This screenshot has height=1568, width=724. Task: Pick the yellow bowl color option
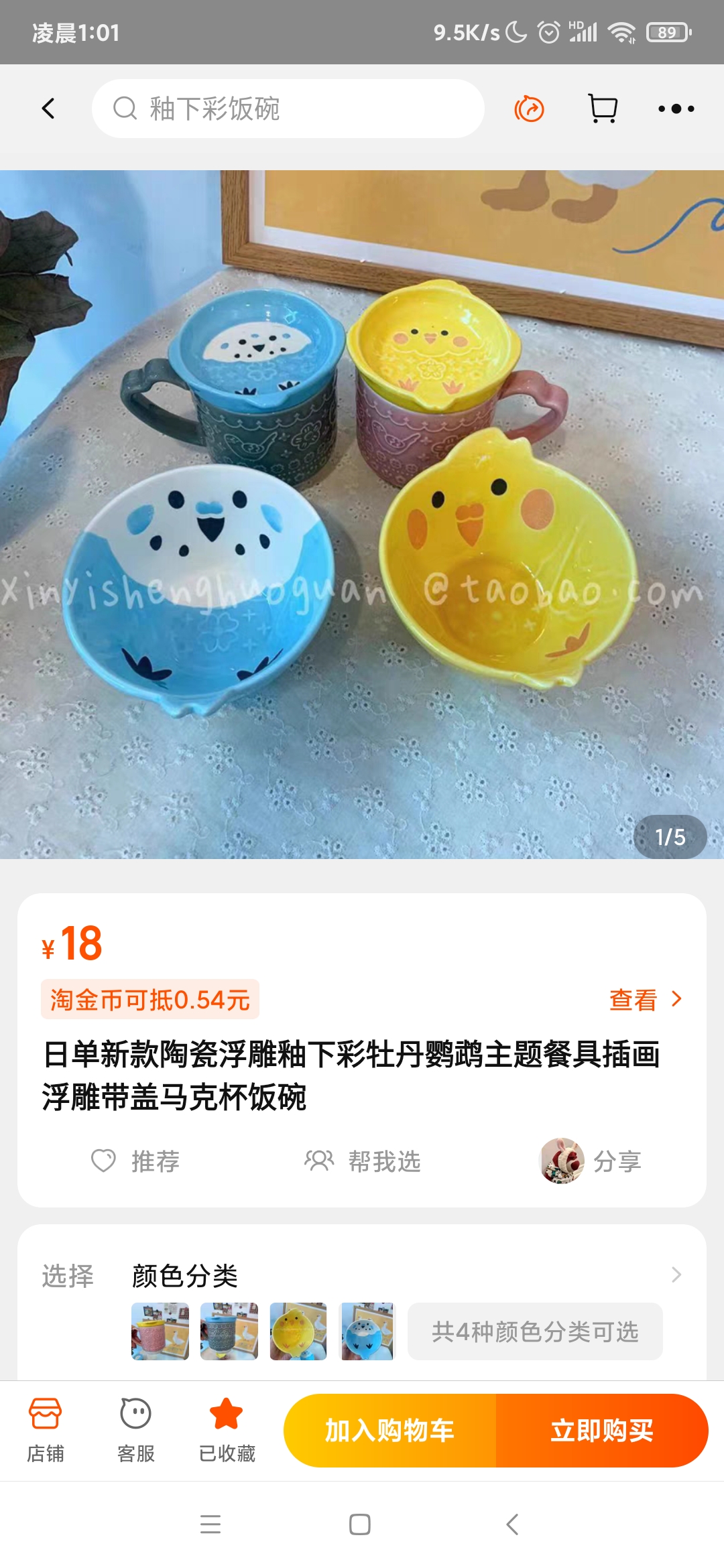coord(298,1331)
